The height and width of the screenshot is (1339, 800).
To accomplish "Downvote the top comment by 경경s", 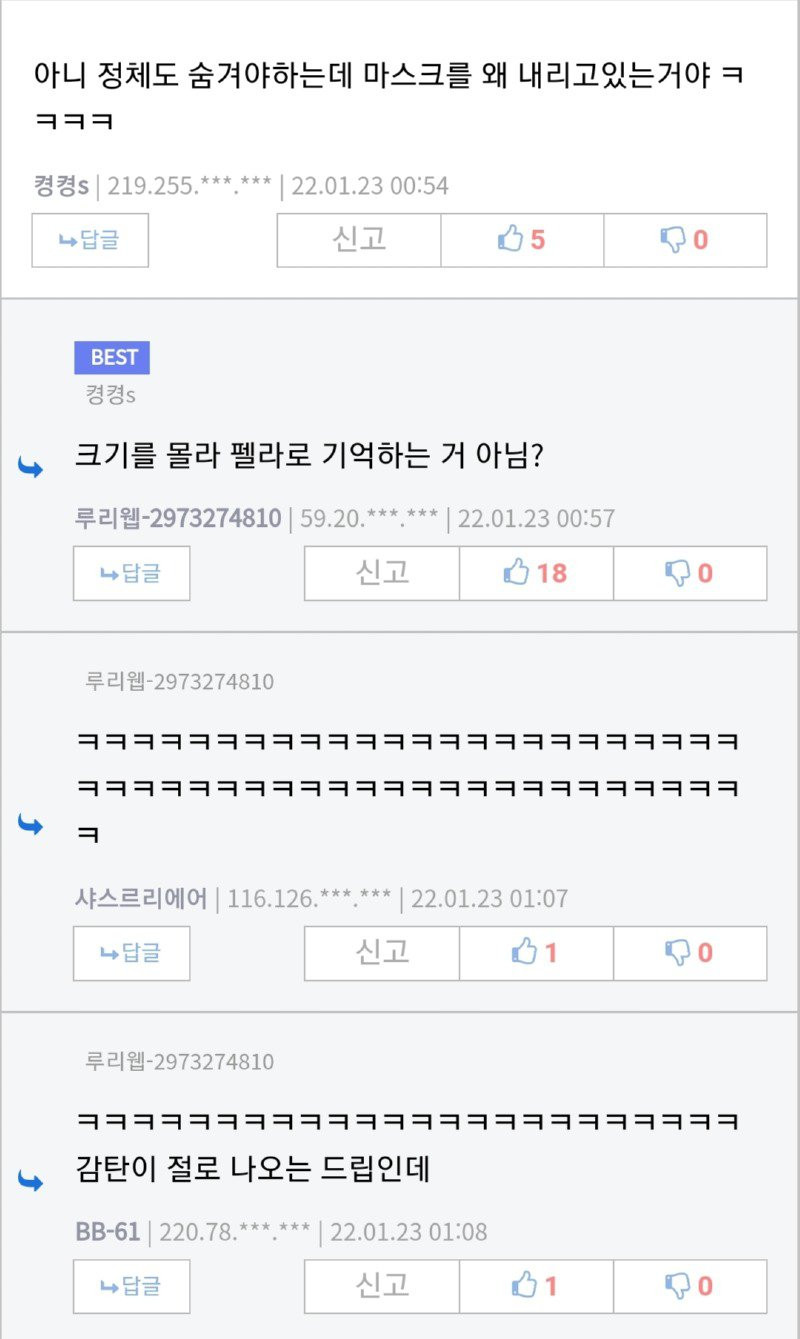I will (x=685, y=240).
